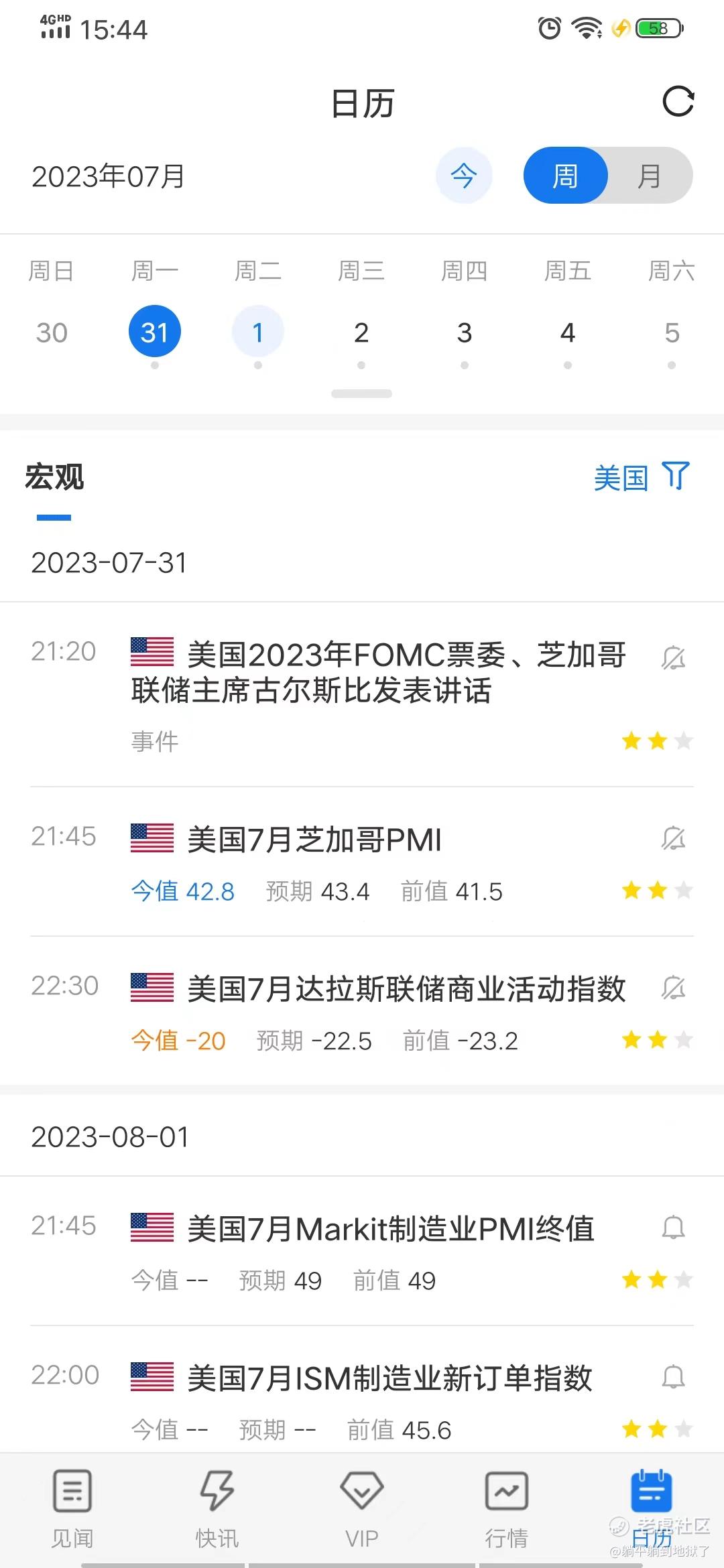The image size is (724, 1568).
Task: Refresh the calendar page
Action: coord(678,102)
